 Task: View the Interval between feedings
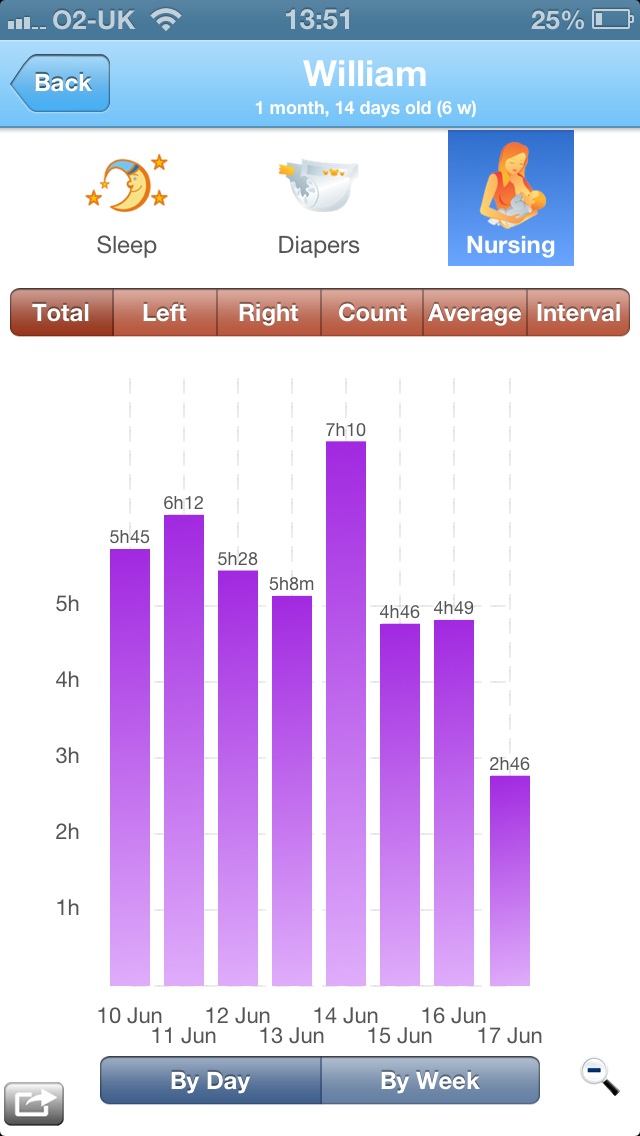point(578,313)
